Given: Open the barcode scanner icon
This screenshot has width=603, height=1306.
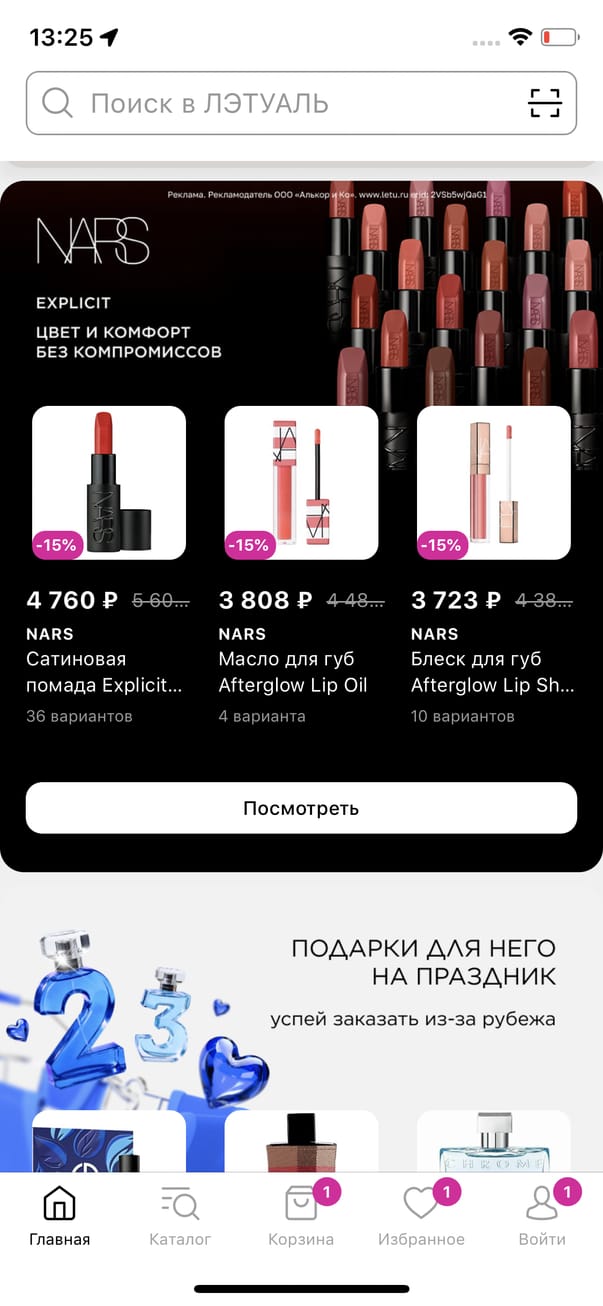Looking at the screenshot, I should [x=545, y=103].
